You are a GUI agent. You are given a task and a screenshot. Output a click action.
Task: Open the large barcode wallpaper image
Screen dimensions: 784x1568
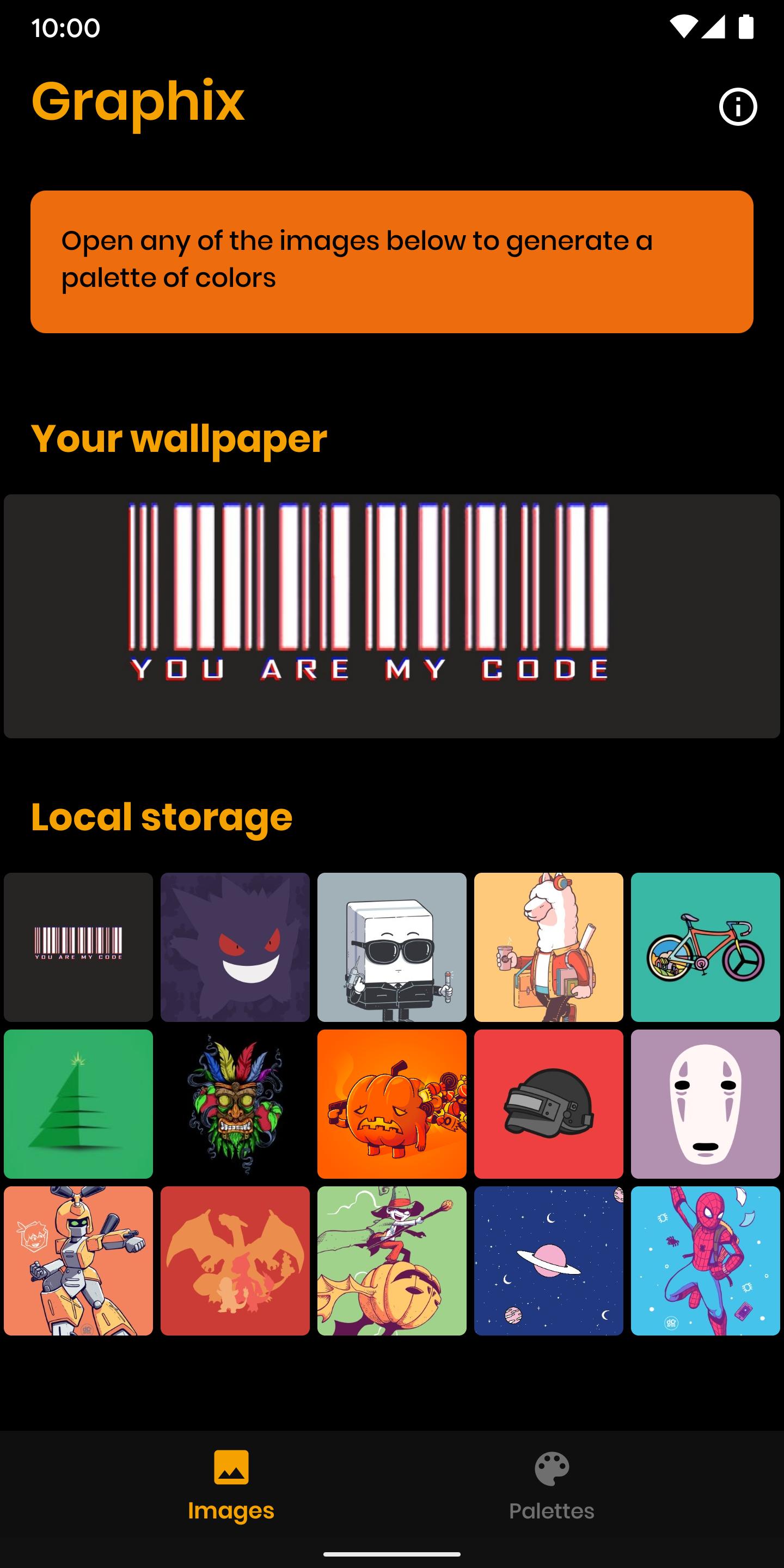392,616
